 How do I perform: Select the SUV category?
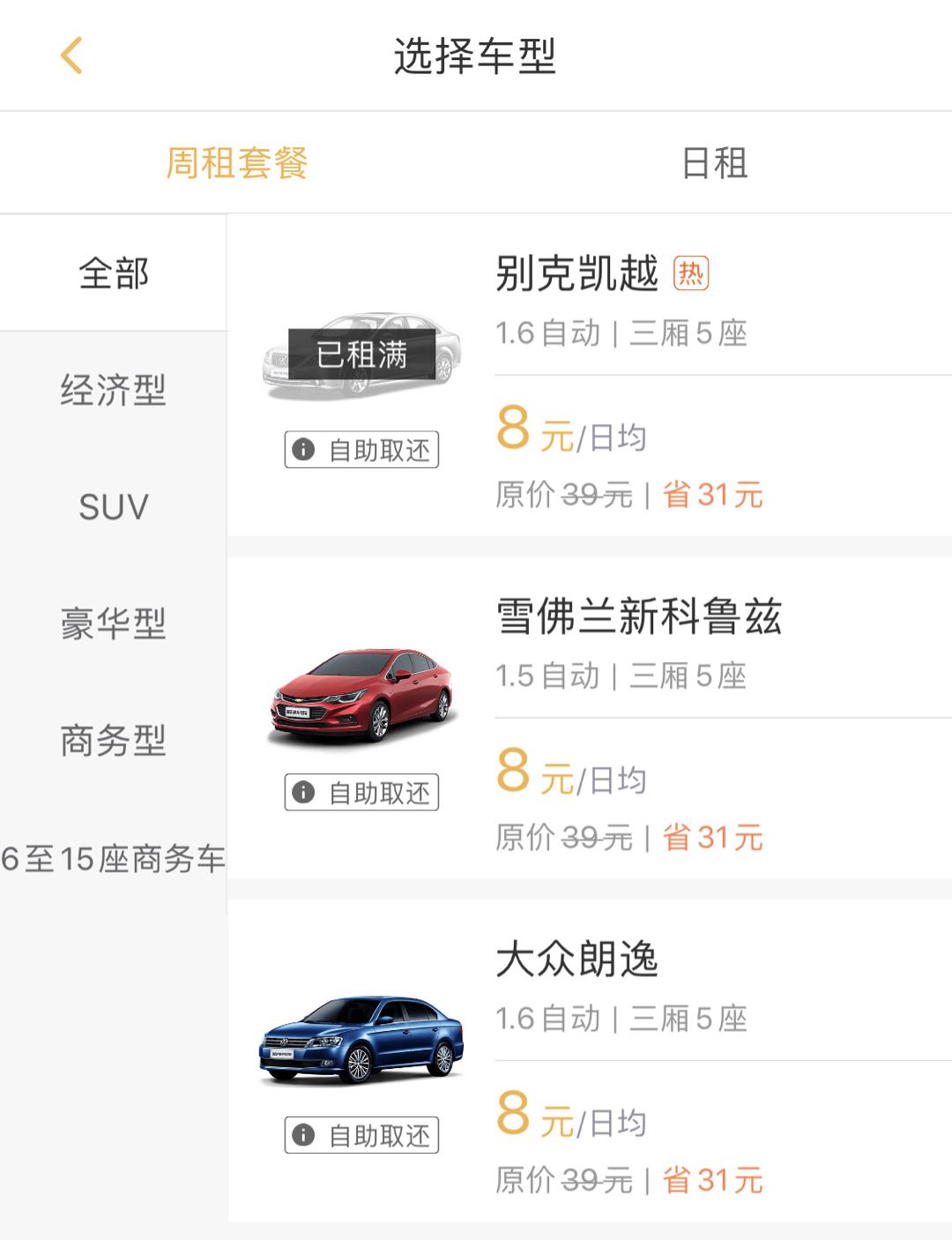coord(112,506)
